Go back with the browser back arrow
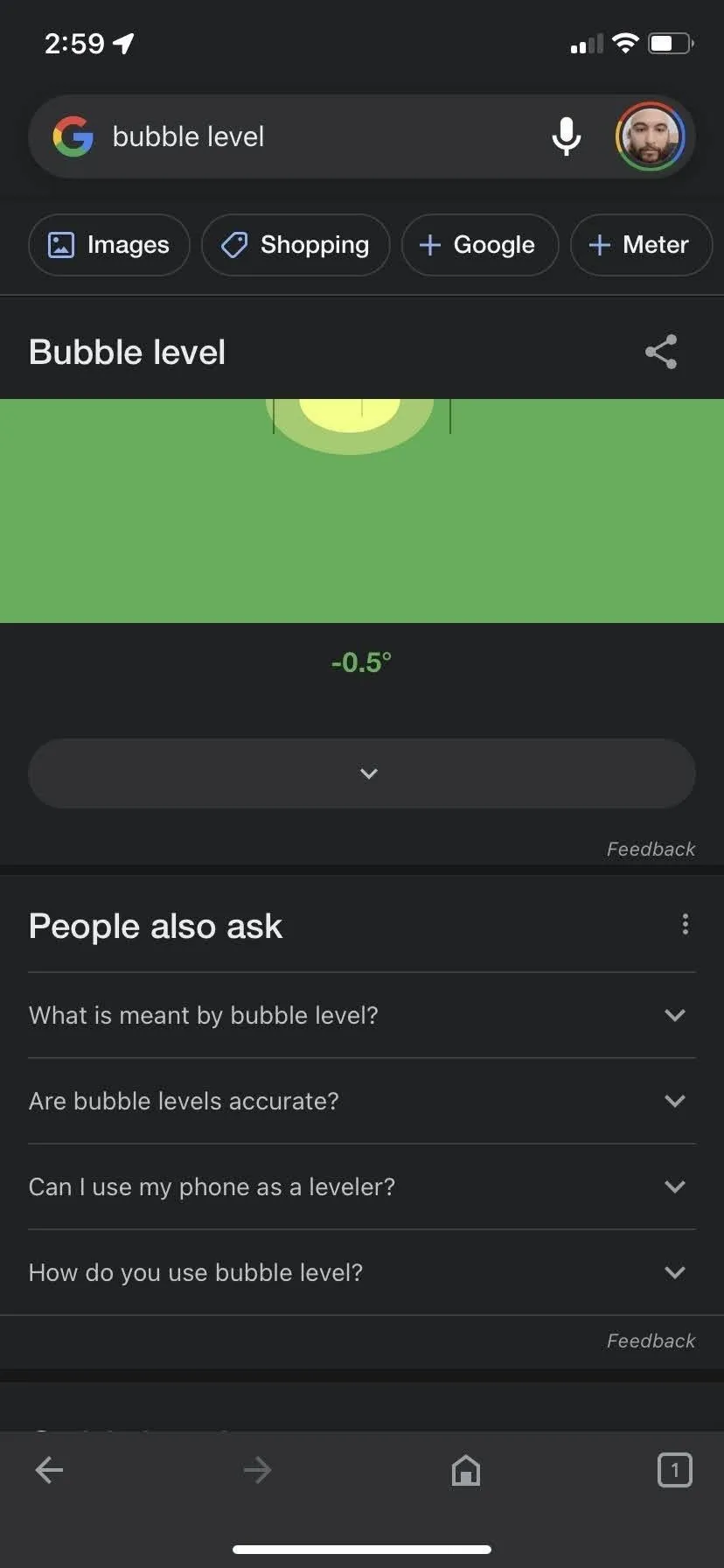The image size is (724, 1568). (x=49, y=1470)
